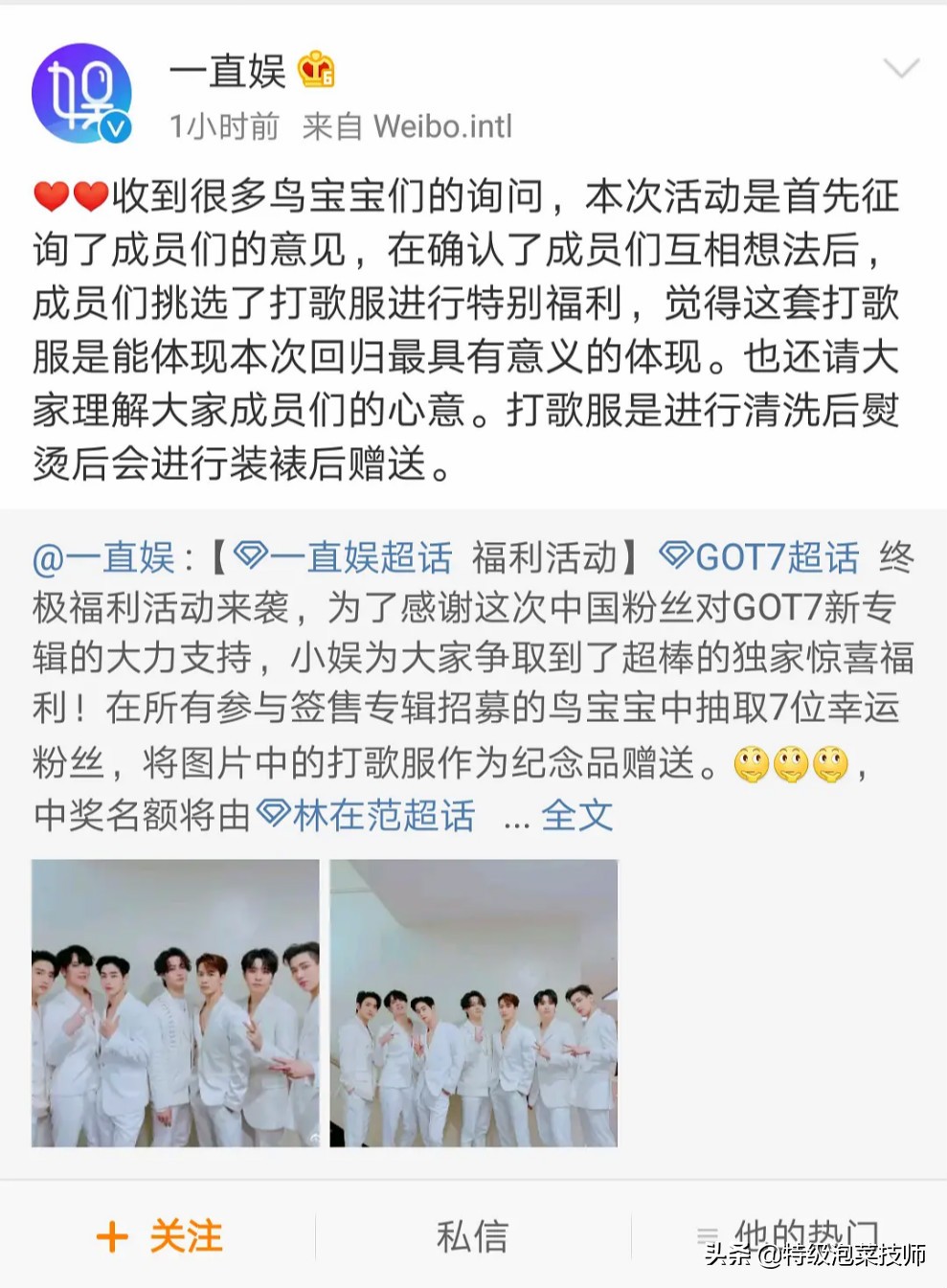Open 一直娱超话 super topic link
947x1288 pixels.
(345, 557)
